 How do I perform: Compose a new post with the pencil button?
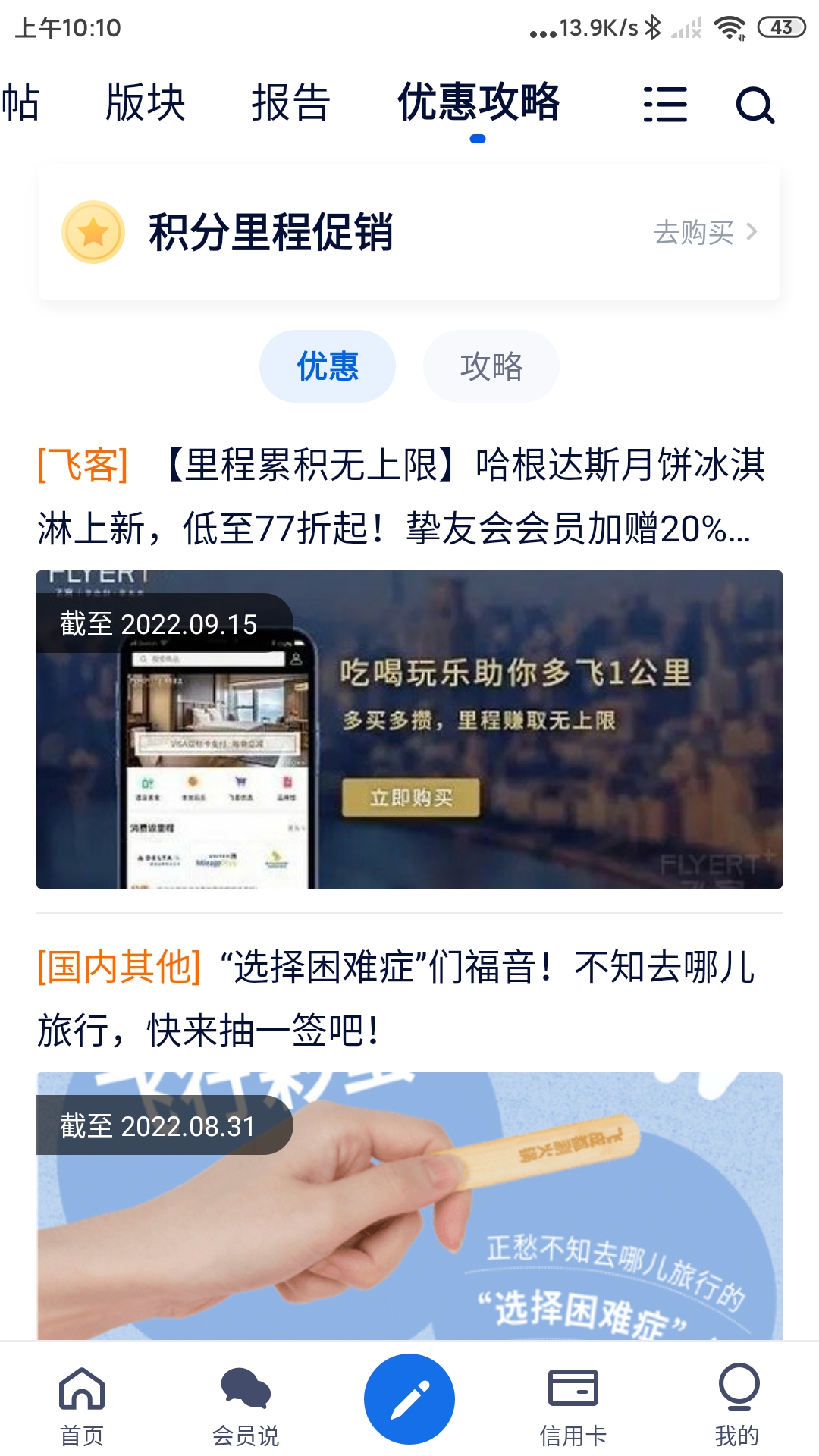(x=409, y=1399)
